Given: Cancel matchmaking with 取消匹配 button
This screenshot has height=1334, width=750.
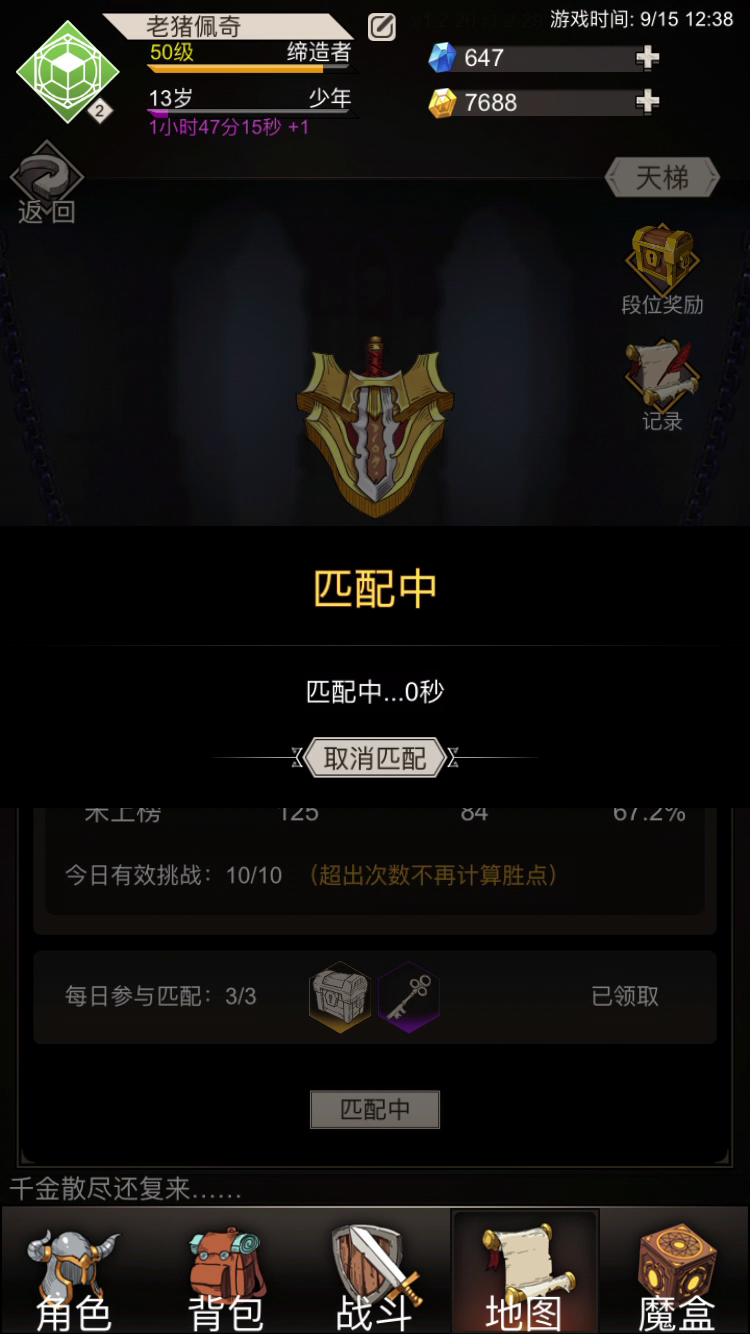Looking at the screenshot, I should pyautogui.click(x=375, y=759).
